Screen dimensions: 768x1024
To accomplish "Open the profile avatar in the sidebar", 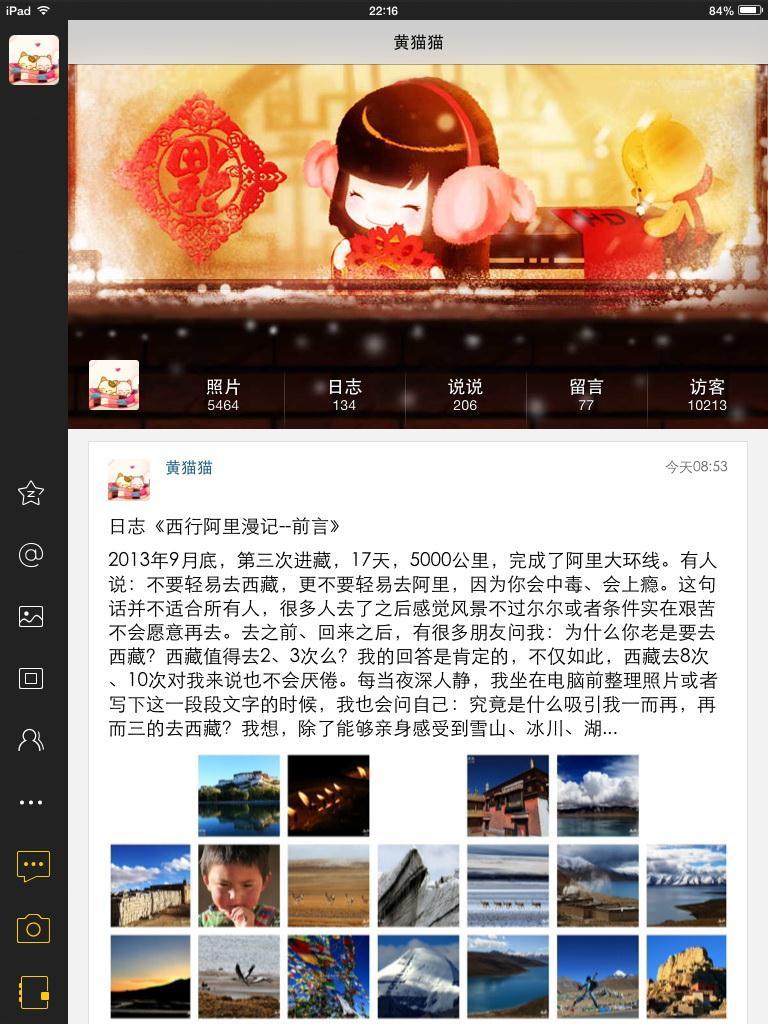I will tap(34, 60).
